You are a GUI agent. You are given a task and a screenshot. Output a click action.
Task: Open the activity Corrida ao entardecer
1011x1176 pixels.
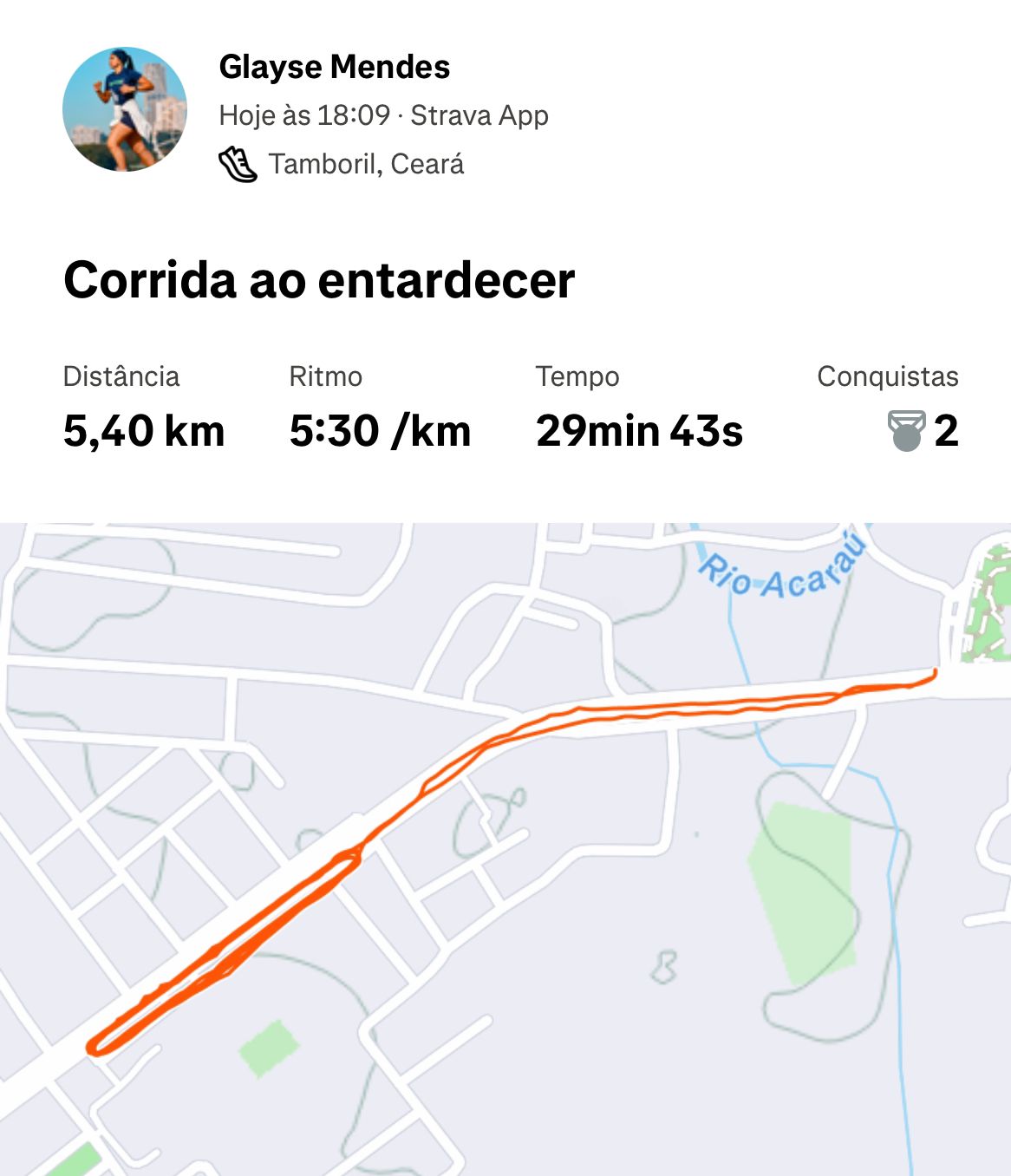click(x=319, y=280)
